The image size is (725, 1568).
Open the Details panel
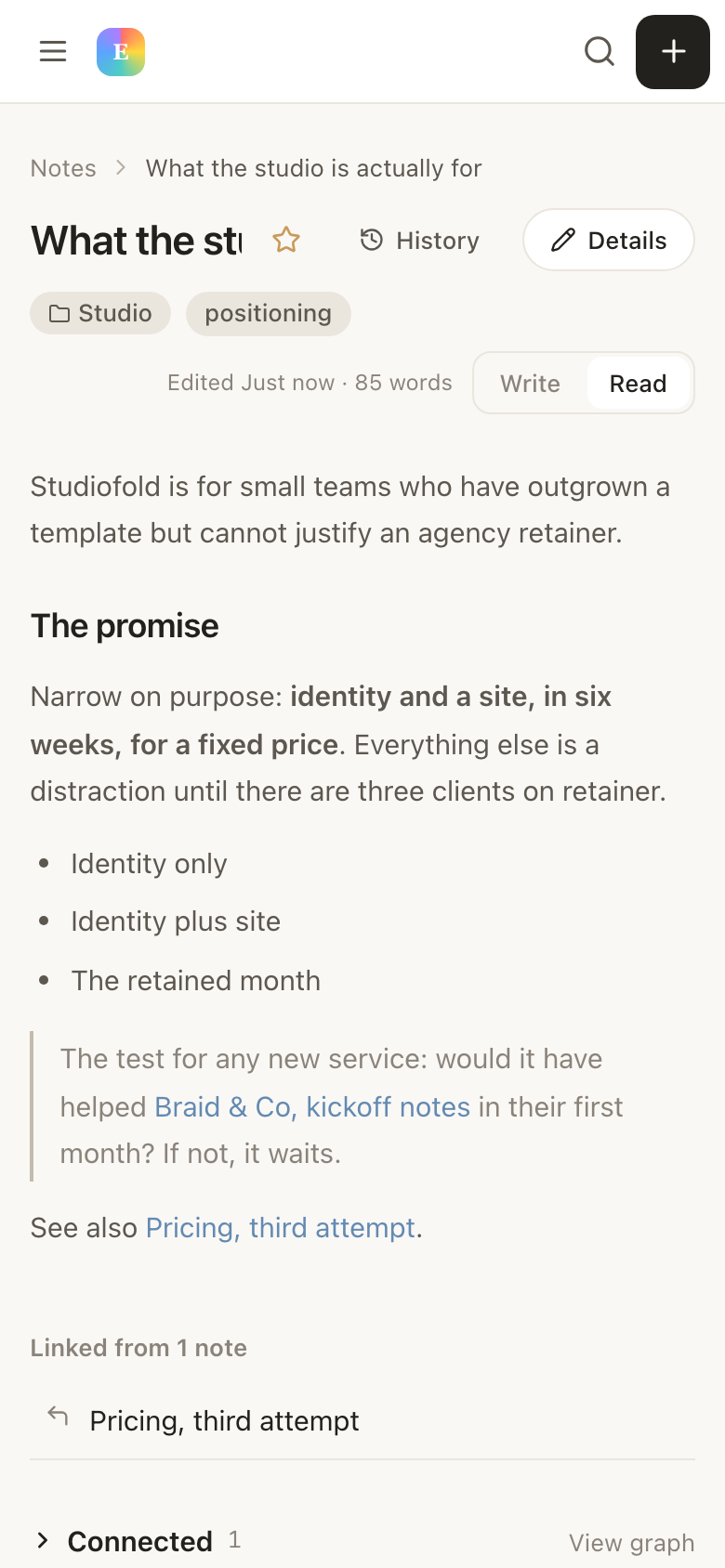(609, 240)
